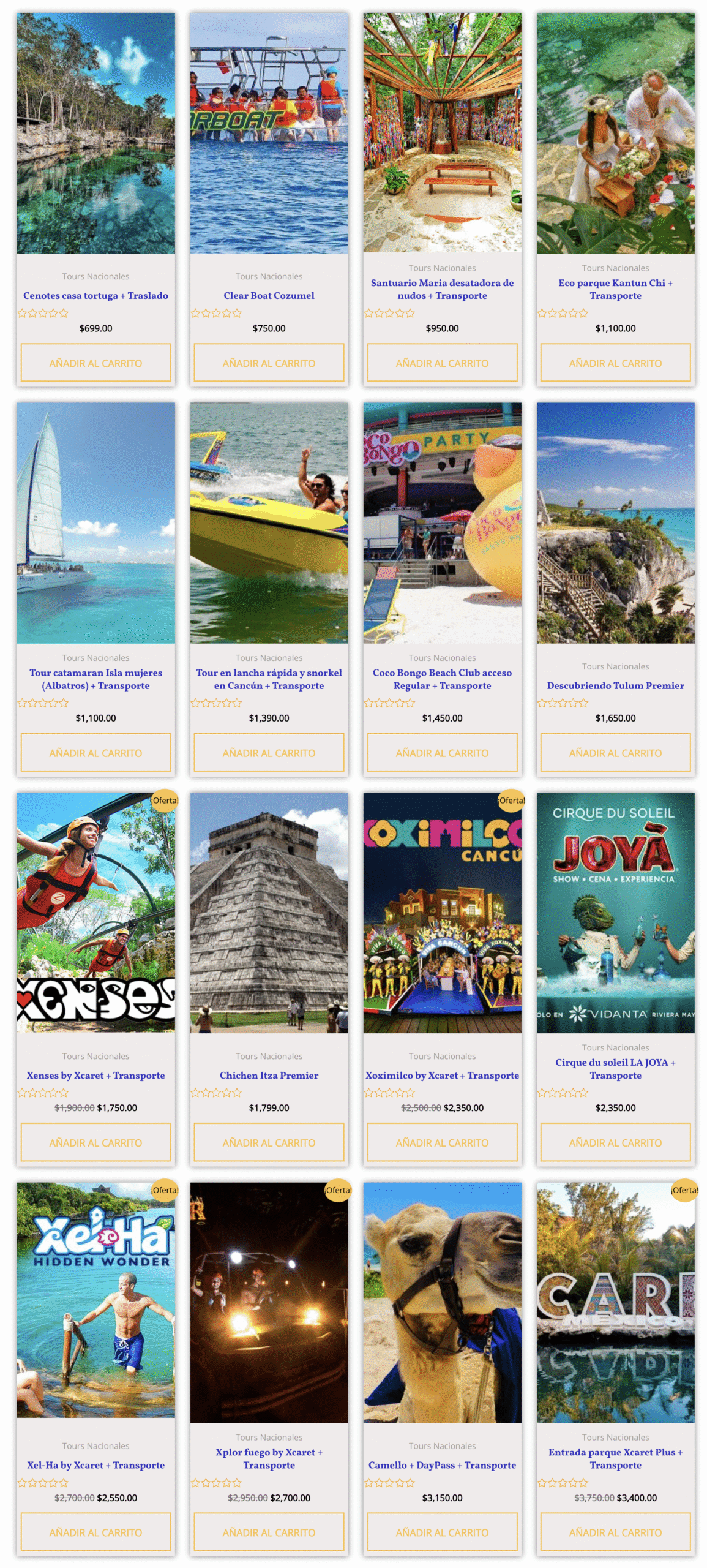Add Descubriendo Tulum Premier to cart
Screen dimensions: 707x1568
(615, 752)
